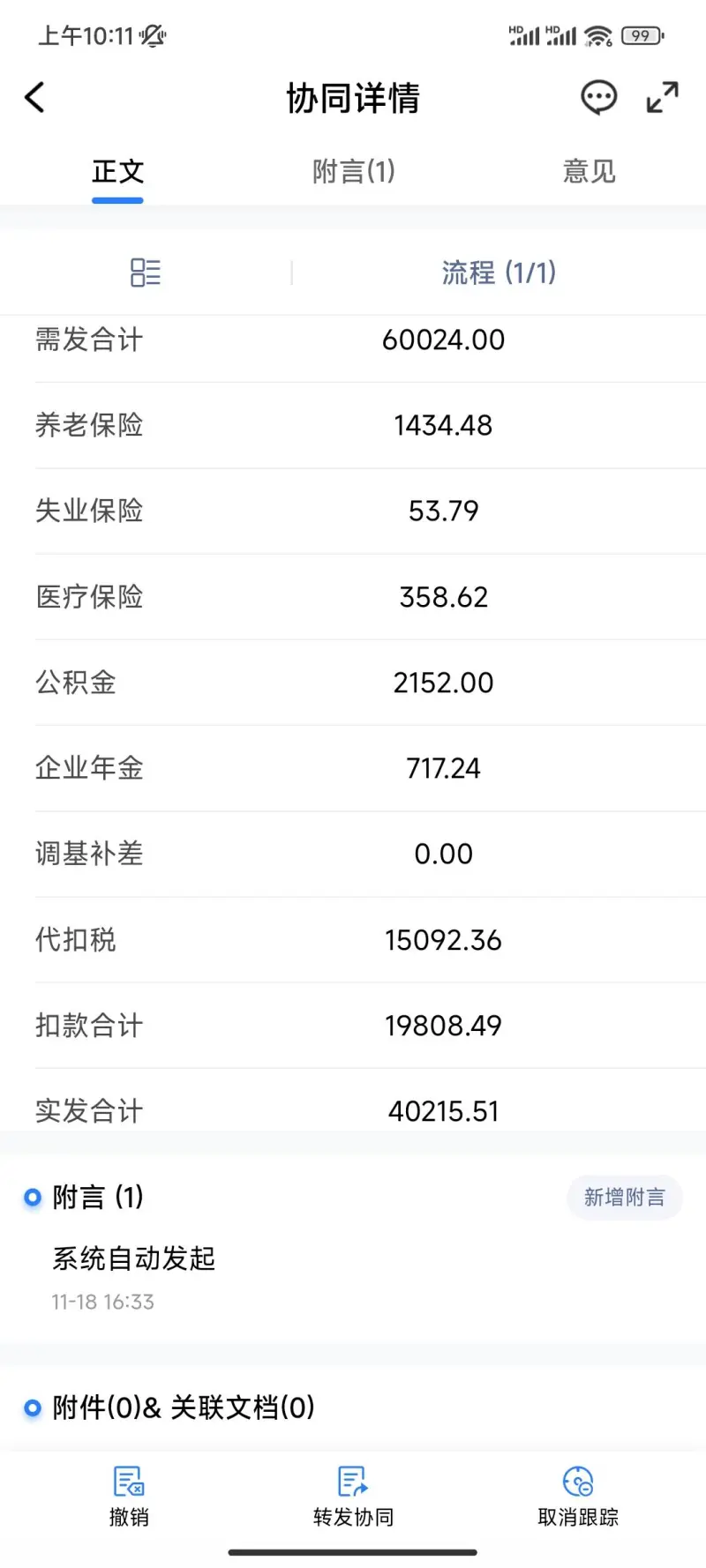Forward via 转发协同
Screen dimensions: 706x1568
353,1497
